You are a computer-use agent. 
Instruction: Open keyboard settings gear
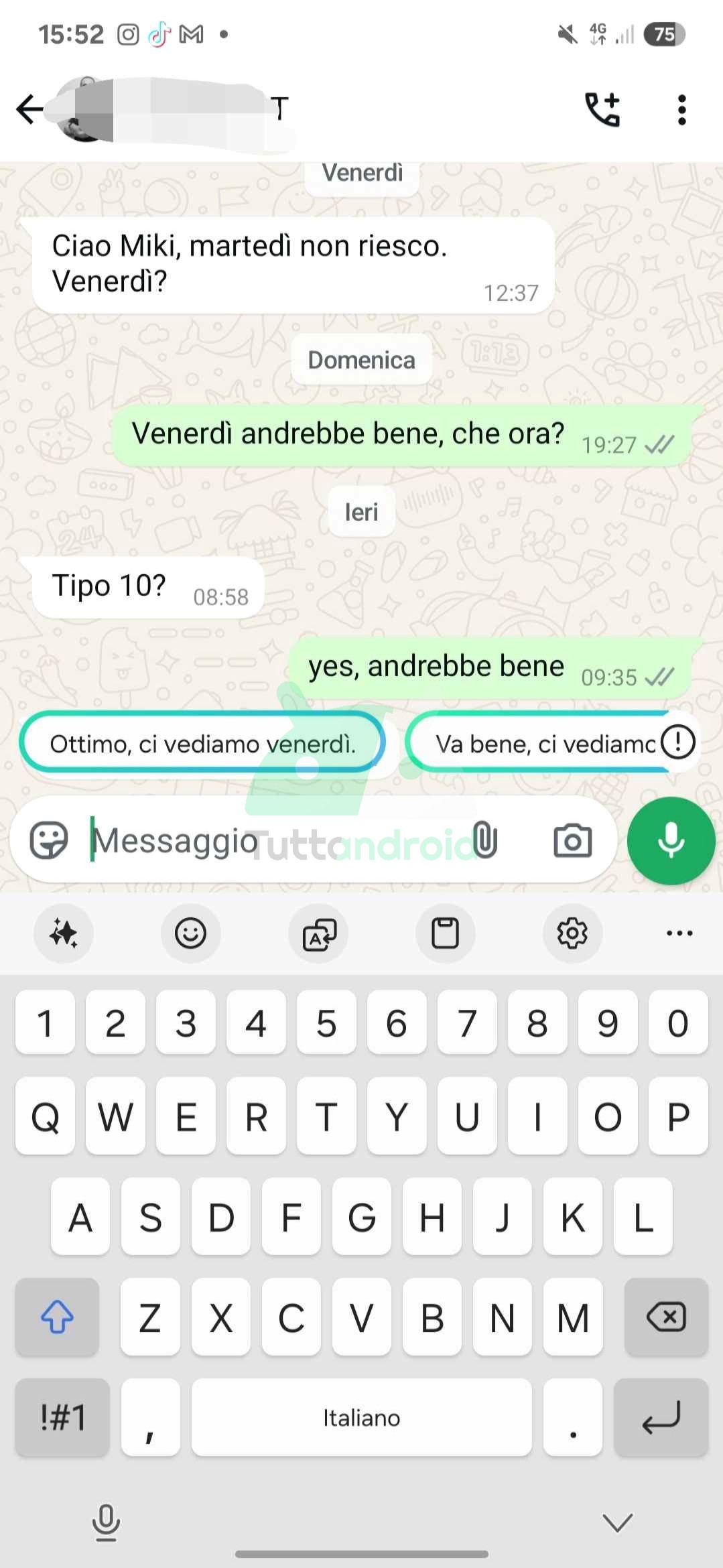572,933
